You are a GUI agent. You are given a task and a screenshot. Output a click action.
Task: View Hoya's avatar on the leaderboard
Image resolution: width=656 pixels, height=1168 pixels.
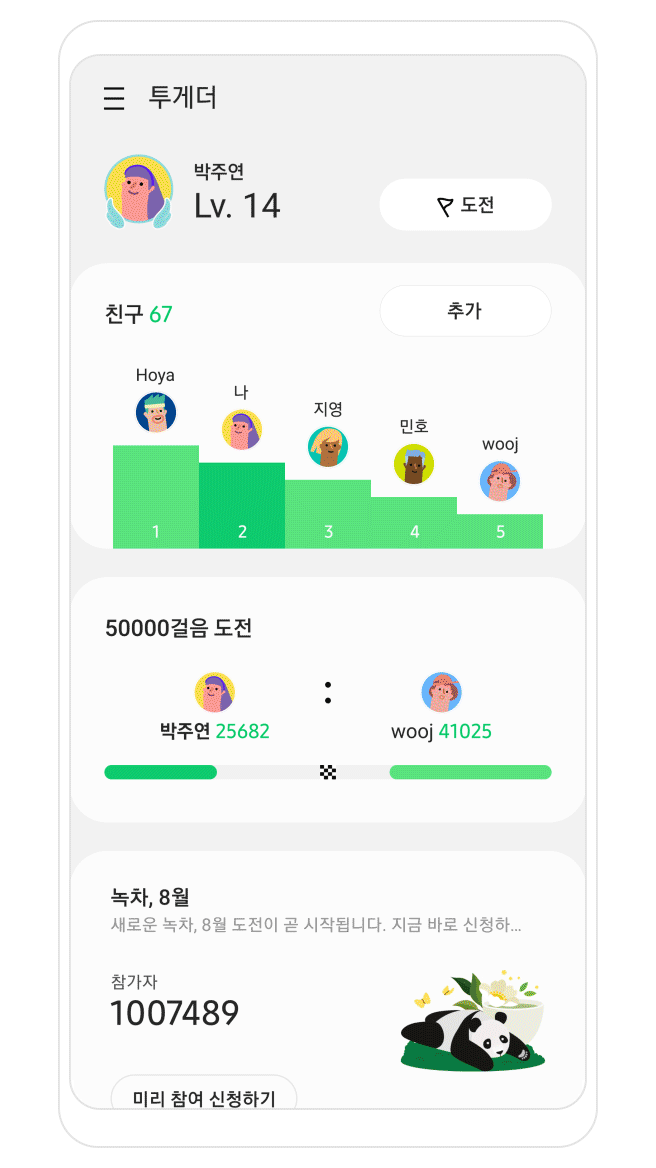[156, 412]
